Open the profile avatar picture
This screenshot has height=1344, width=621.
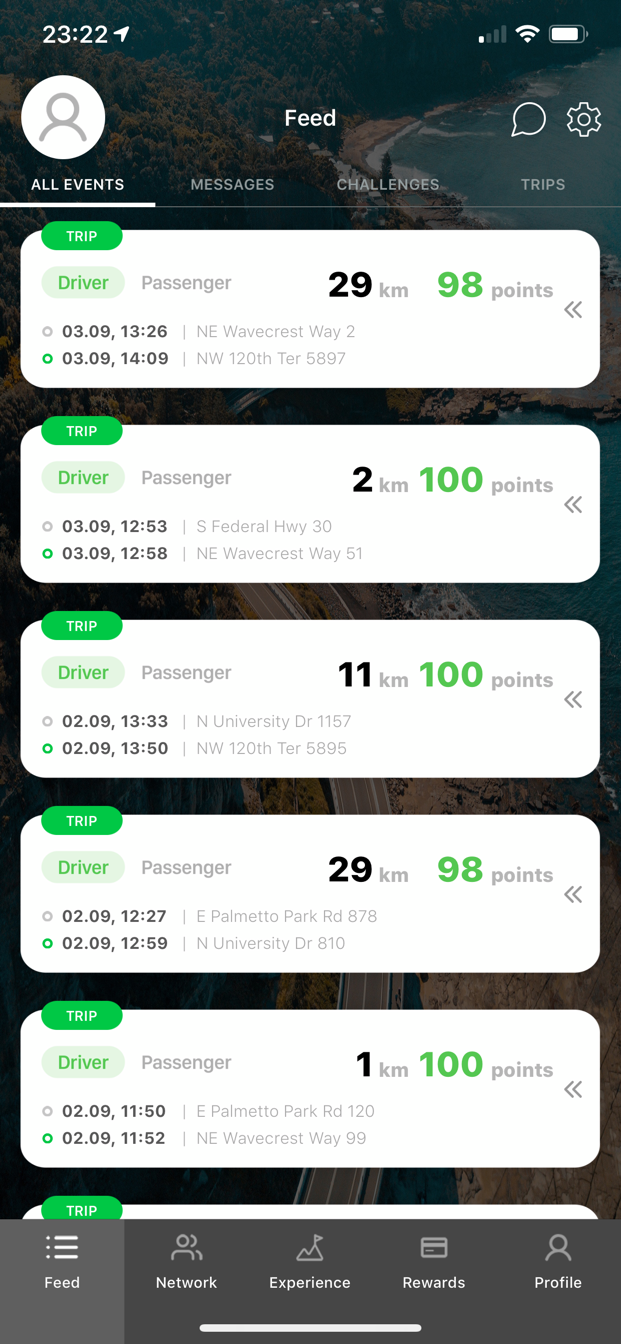tap(63, 117)
